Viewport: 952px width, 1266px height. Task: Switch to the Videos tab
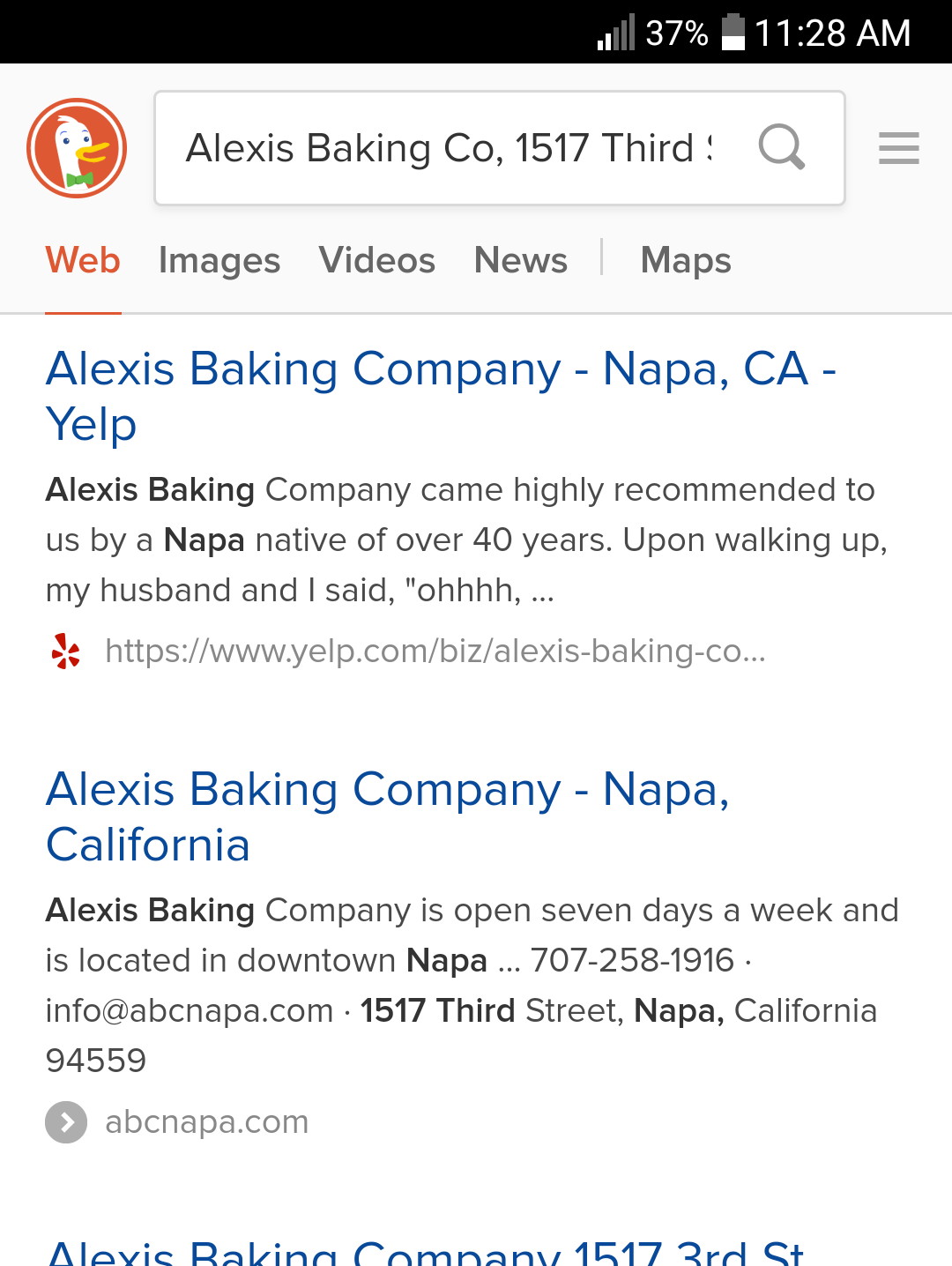377,260
